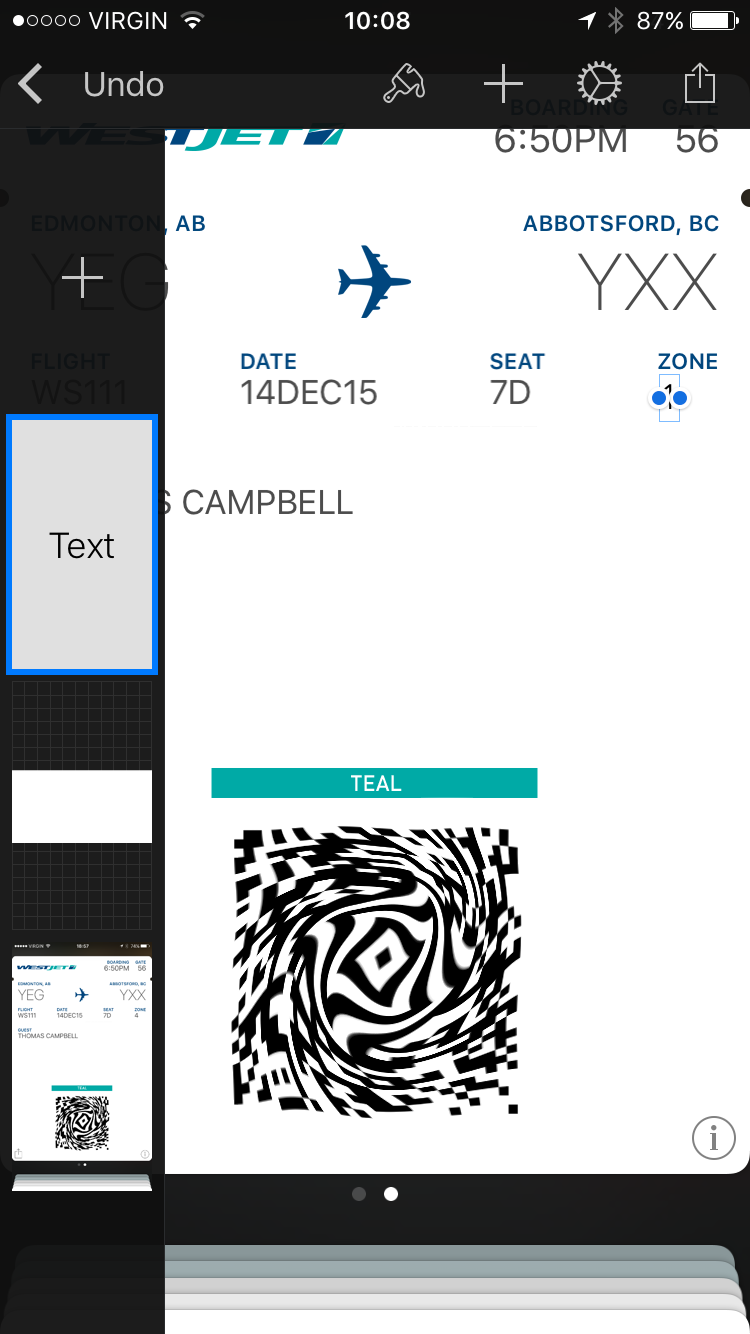Undo the last edit
Screen dimensions: 750x1334
point(123,85)
